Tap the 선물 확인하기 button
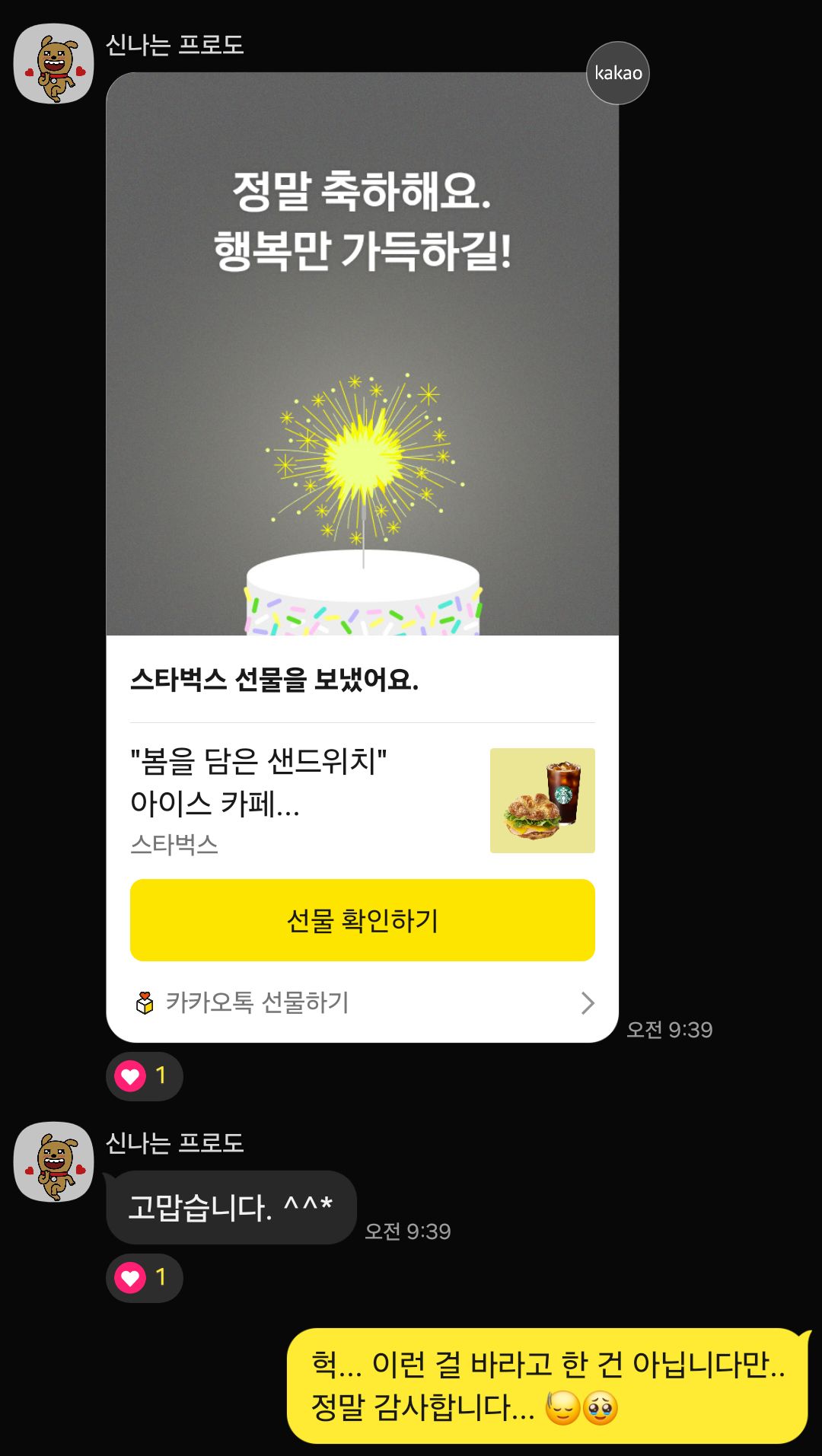This screenshot has width=822, height=1456. tap(362, 920)
